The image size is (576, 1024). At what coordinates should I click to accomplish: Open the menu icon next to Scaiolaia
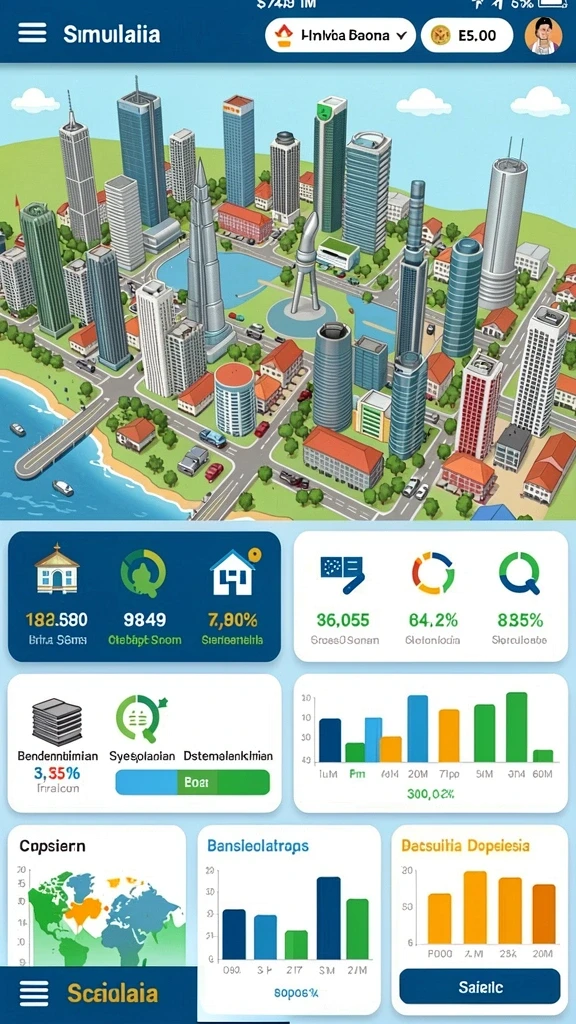tap(34, 993)
